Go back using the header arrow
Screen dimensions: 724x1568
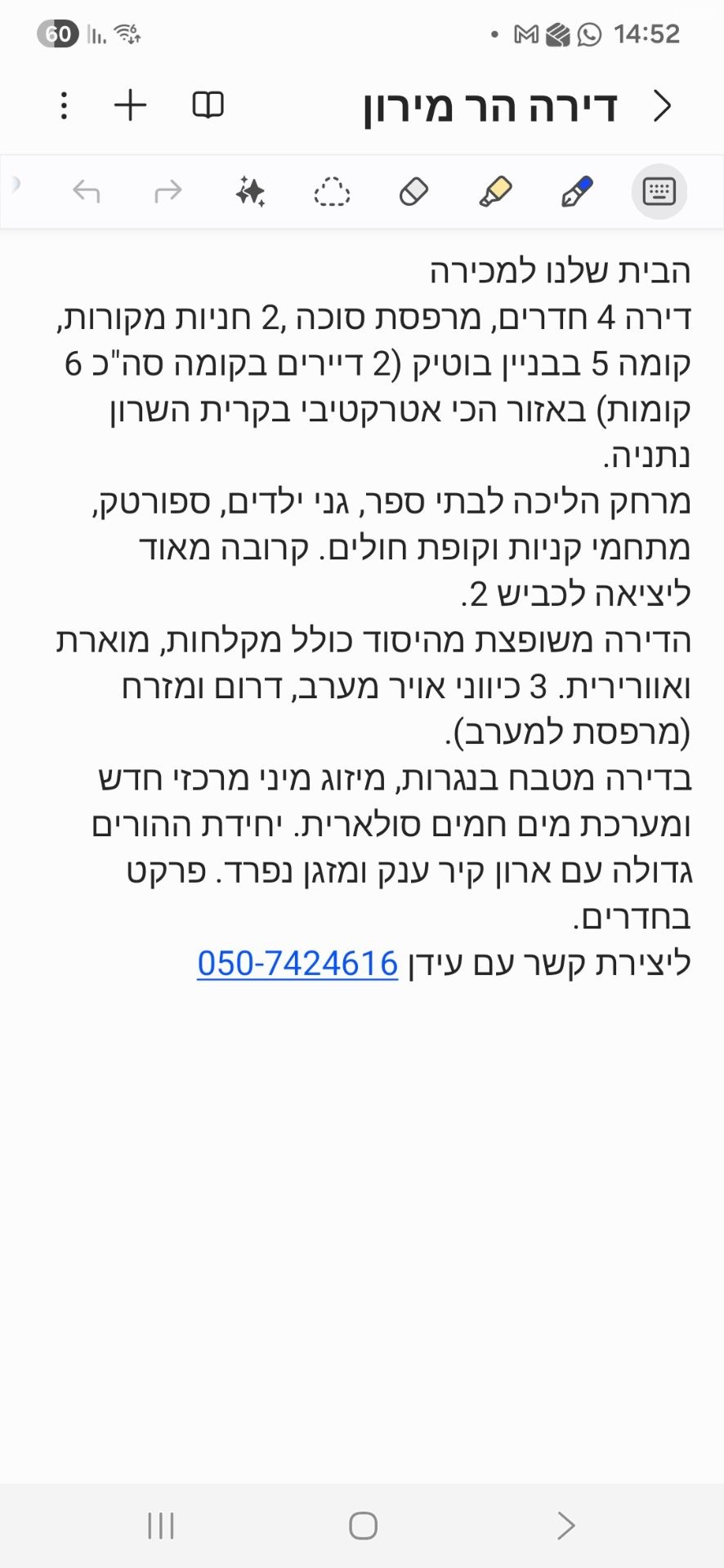(662, 105)
